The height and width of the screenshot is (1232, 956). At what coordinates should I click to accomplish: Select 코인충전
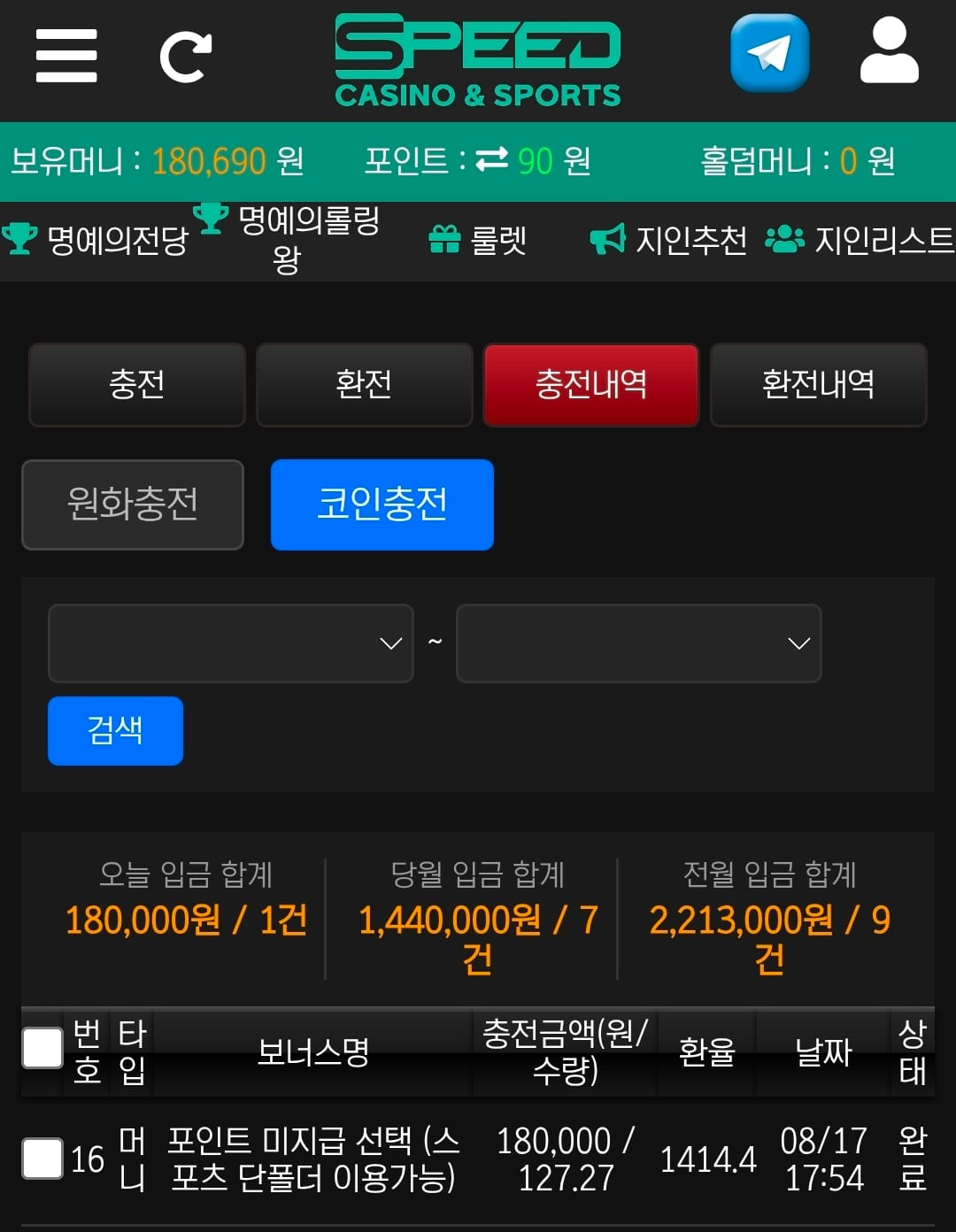(x=382, y=504)
